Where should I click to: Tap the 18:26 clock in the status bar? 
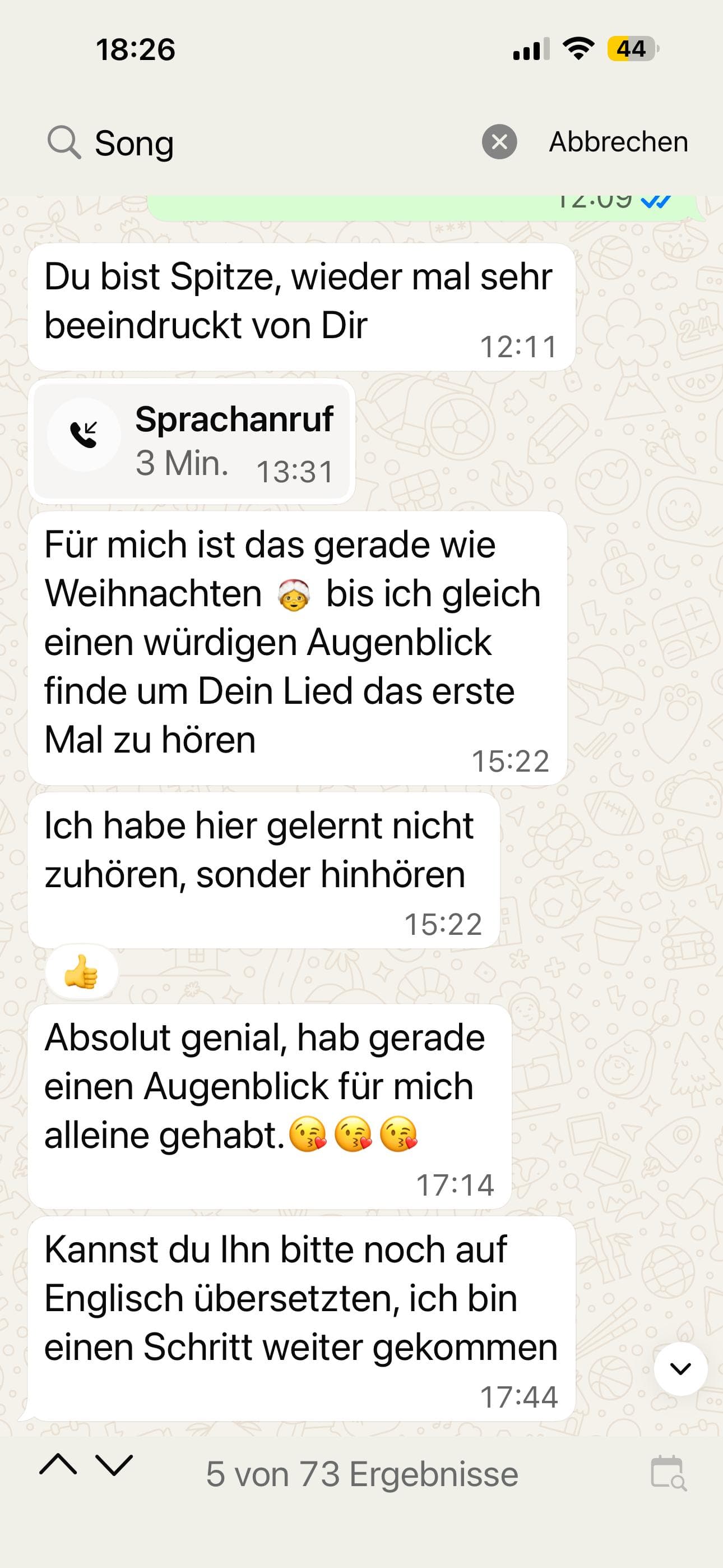[135, 50]
